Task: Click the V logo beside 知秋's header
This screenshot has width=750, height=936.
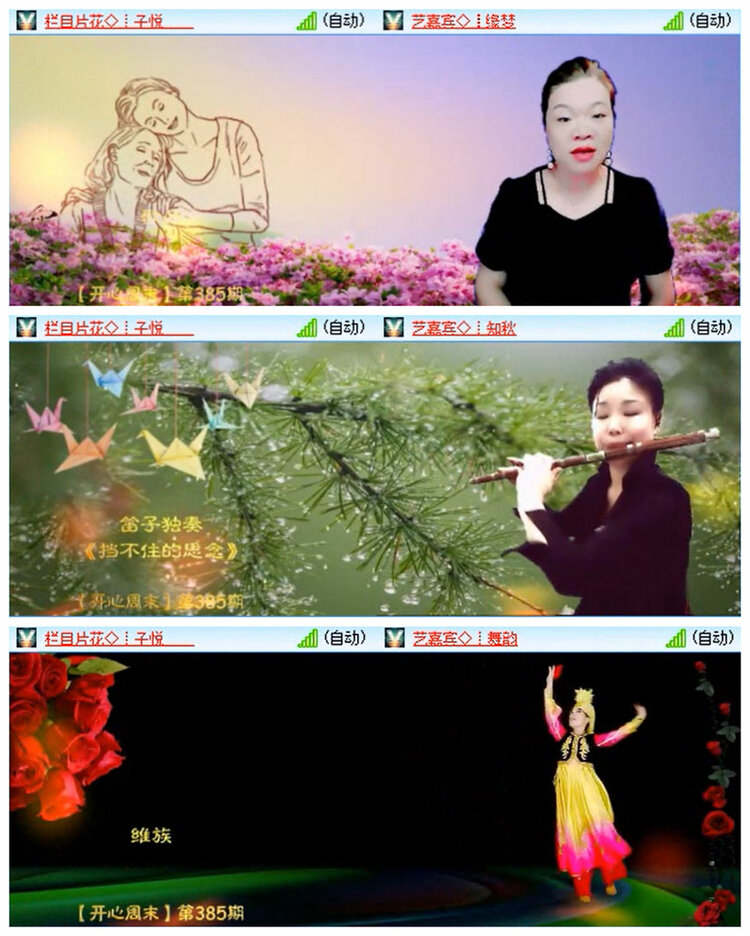Action: coord(391,325)
